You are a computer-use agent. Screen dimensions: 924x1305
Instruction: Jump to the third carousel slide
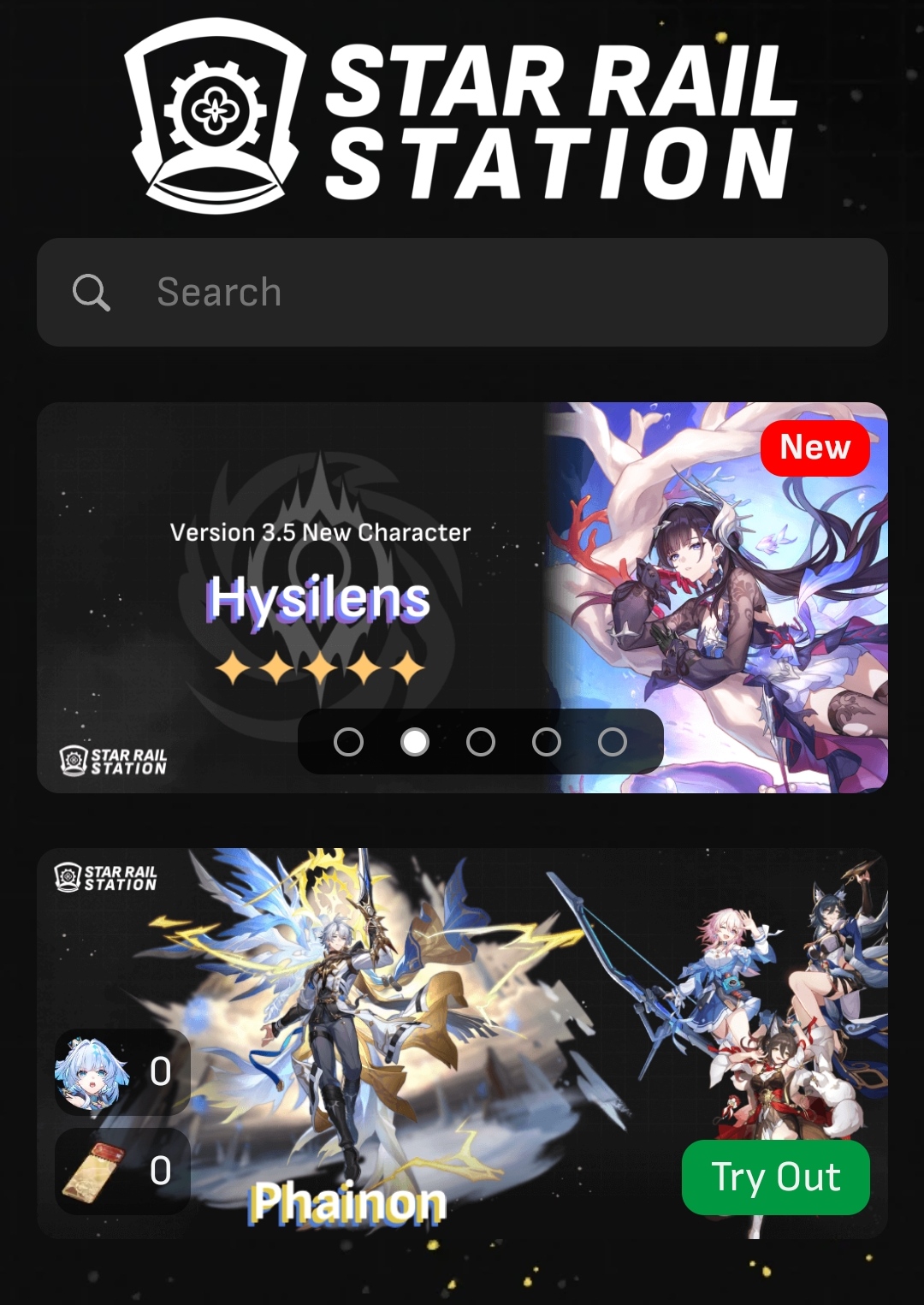[481, 742]
